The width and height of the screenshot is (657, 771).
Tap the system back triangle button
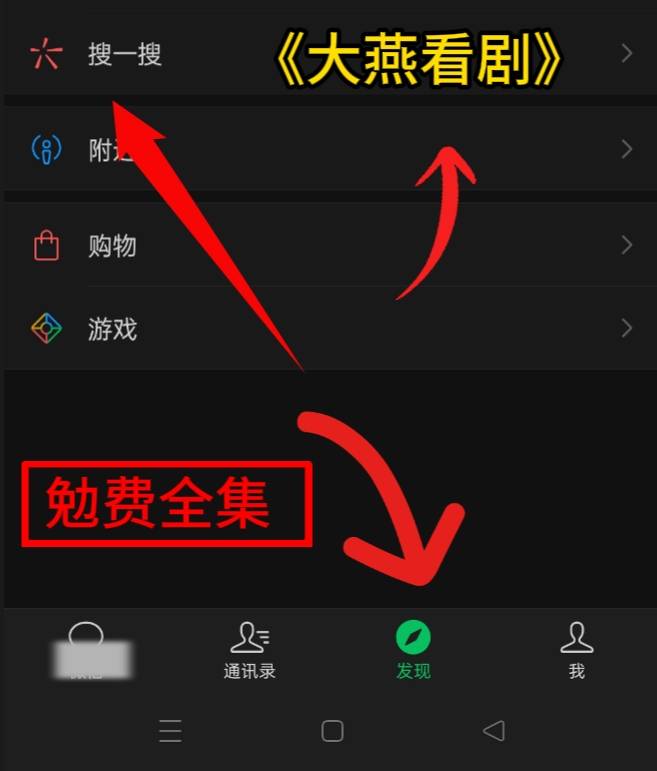click(494, 731)
